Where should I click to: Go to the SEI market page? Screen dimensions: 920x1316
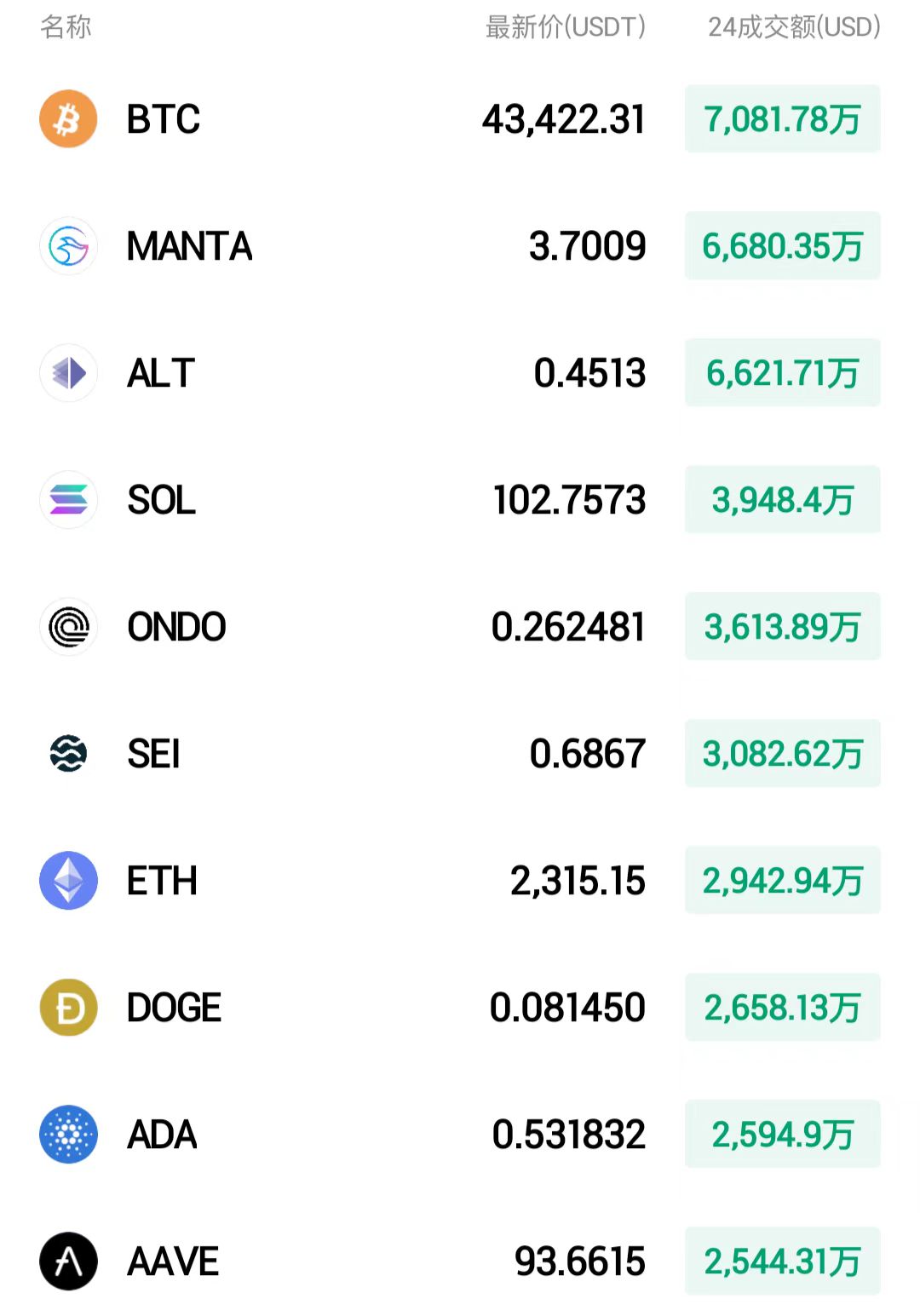point(153,754)
